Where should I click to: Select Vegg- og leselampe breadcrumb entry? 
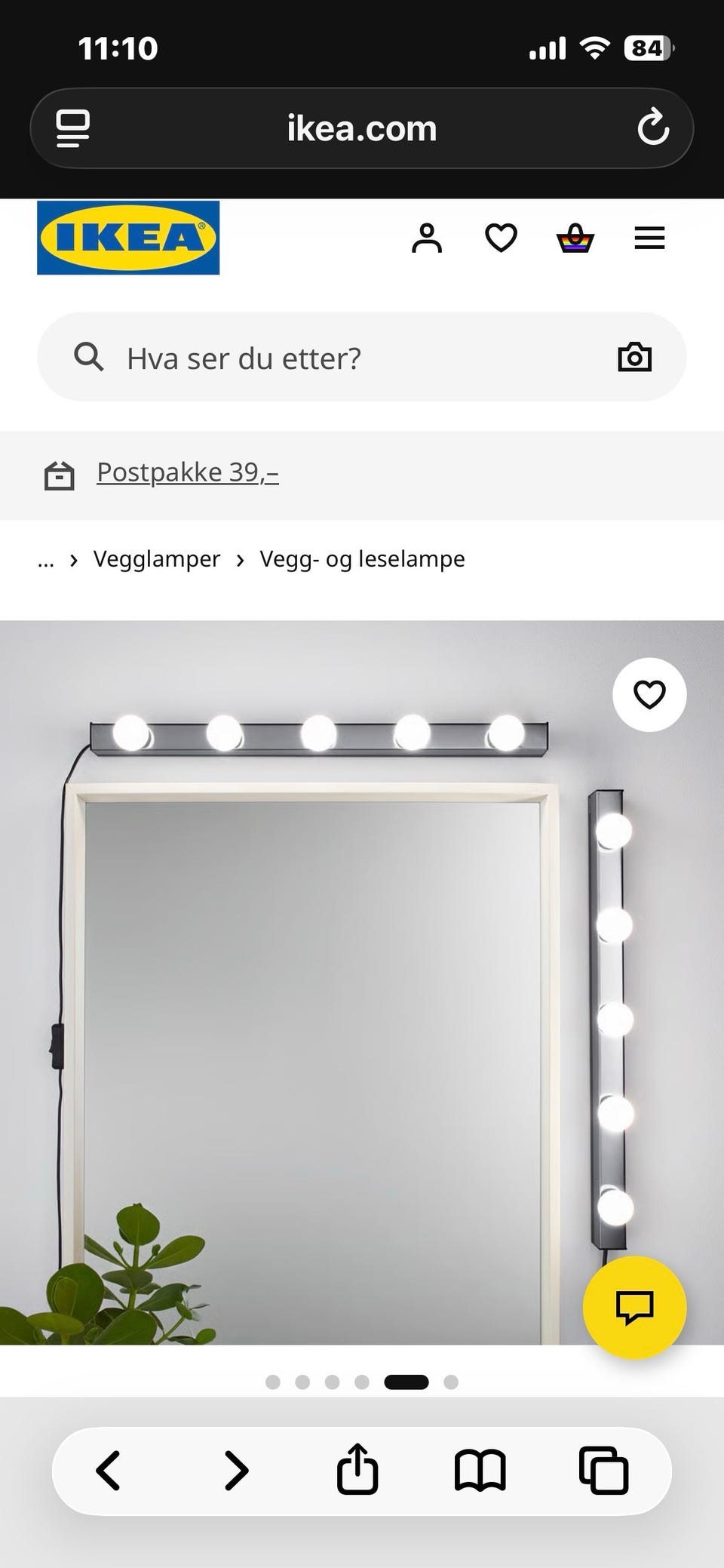361,559
